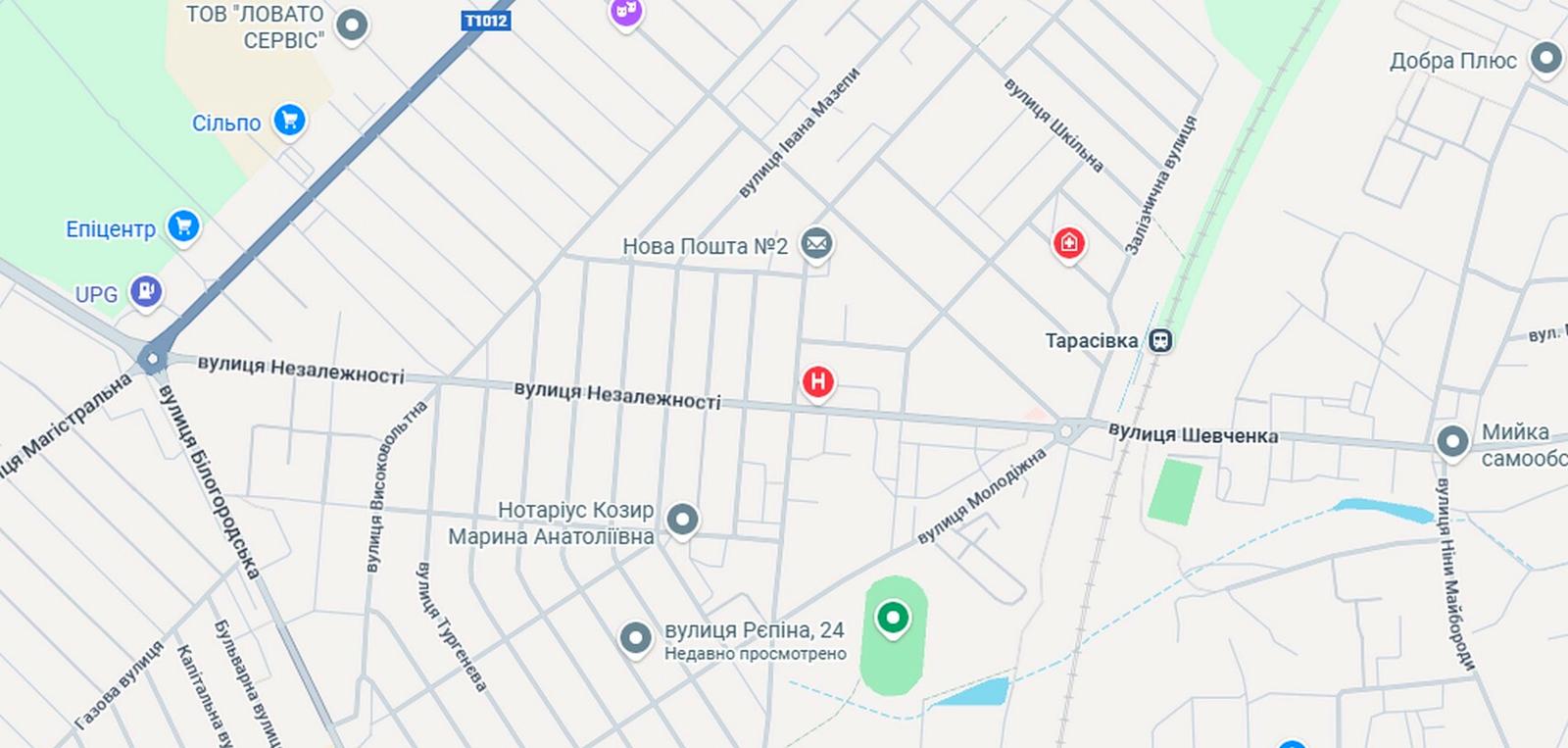Image resolution: width=1568 pixels, height=748 pixels.
Task: Open ТОВ "ЛОВАТО СЕРВІС" place marker
Action: click(352, 25)
